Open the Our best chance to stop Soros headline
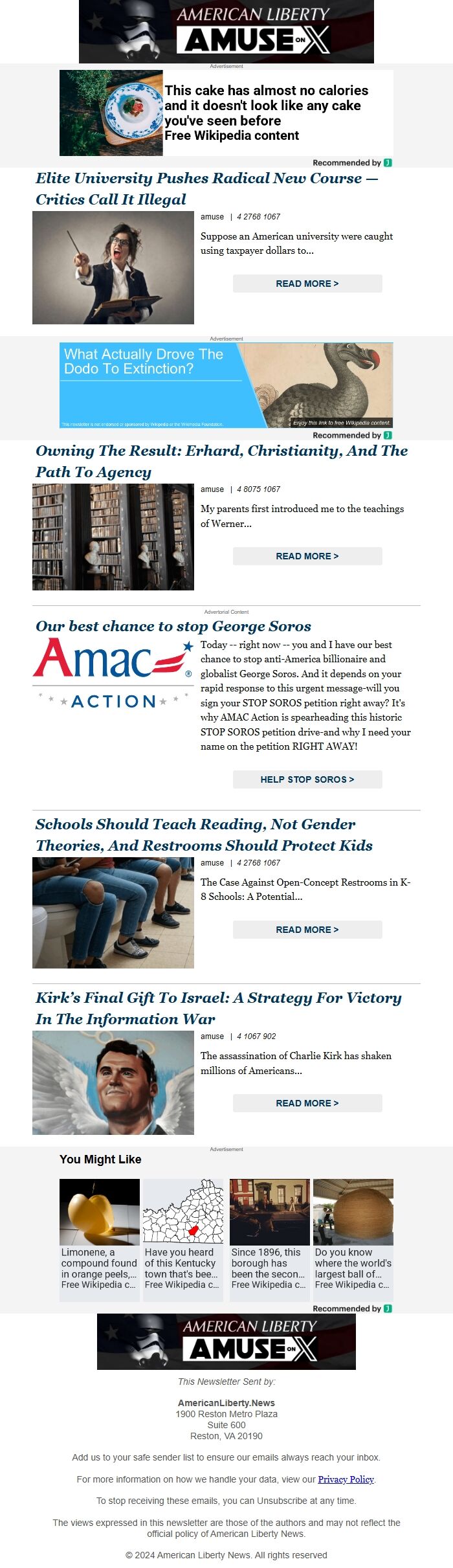Viewport: 453px width, 1568px height. click(x=173, y=626)
